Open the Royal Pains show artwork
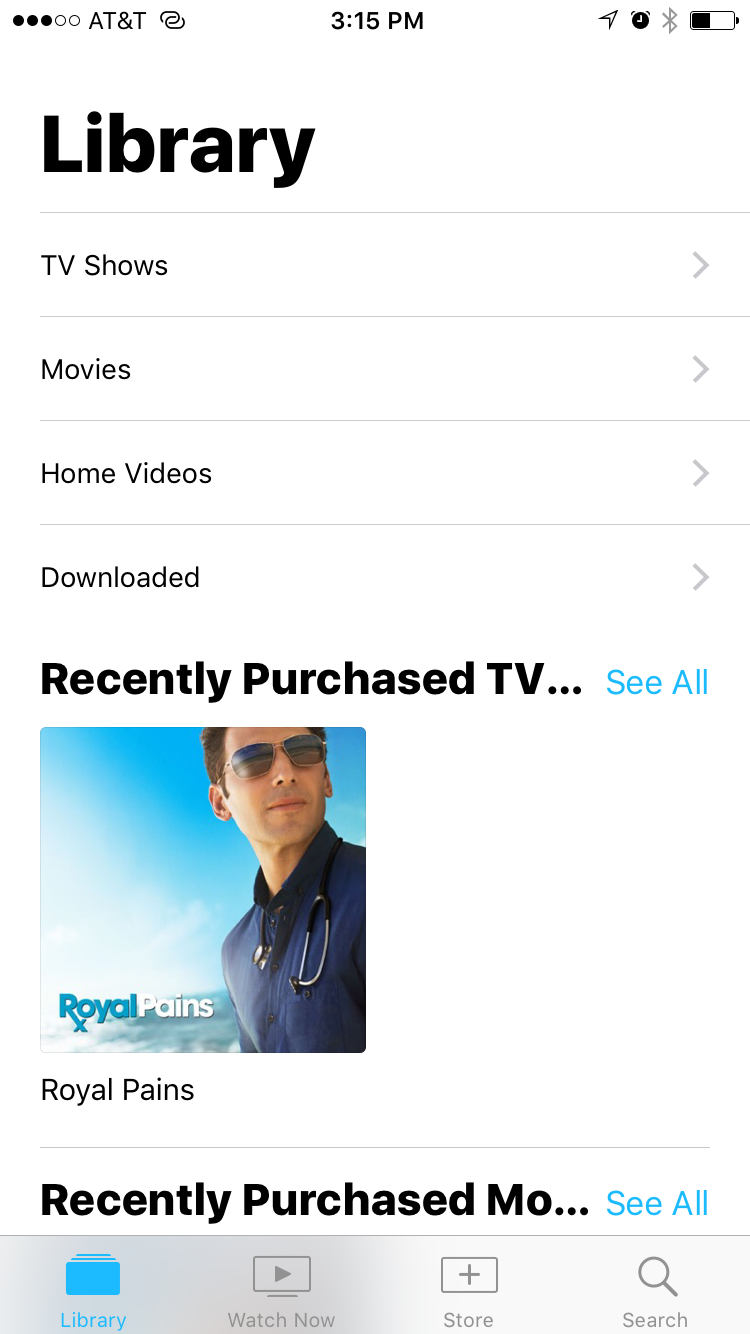 point(203,889)
